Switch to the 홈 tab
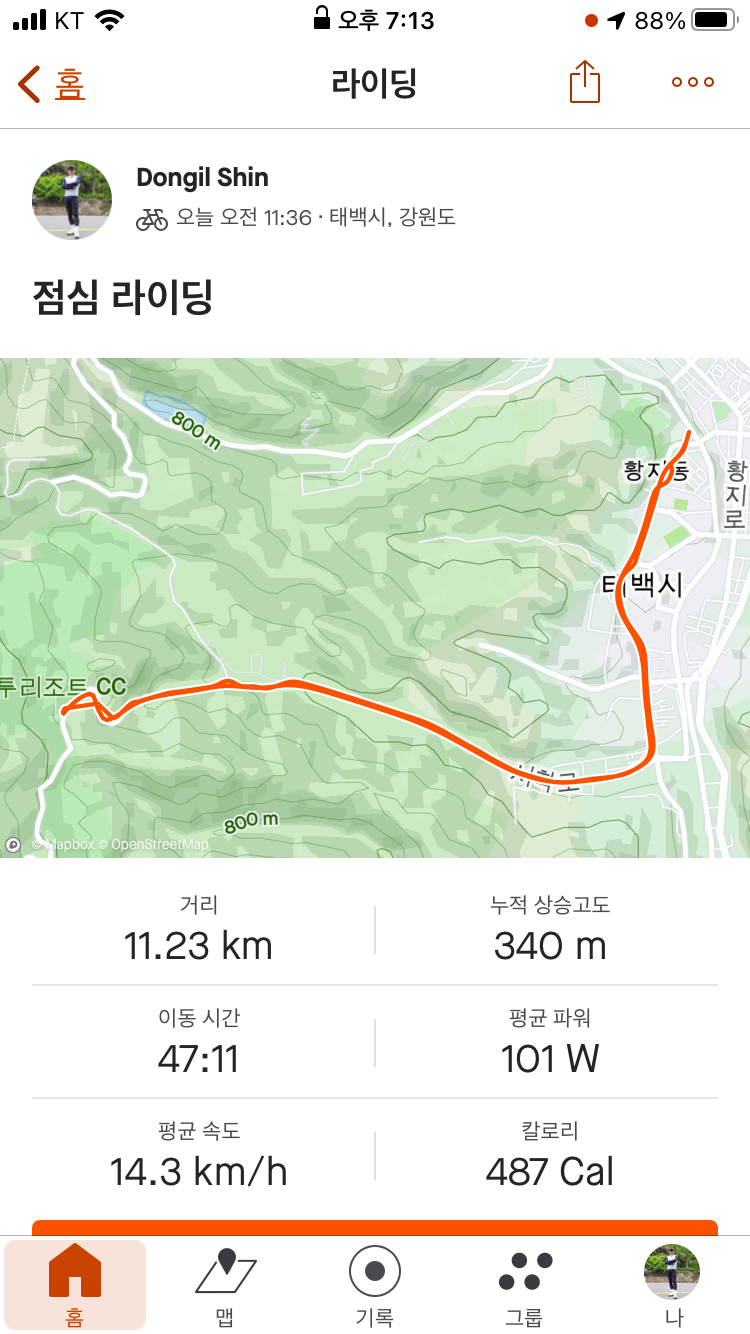750x1334 pixels. click(75, 1285)
